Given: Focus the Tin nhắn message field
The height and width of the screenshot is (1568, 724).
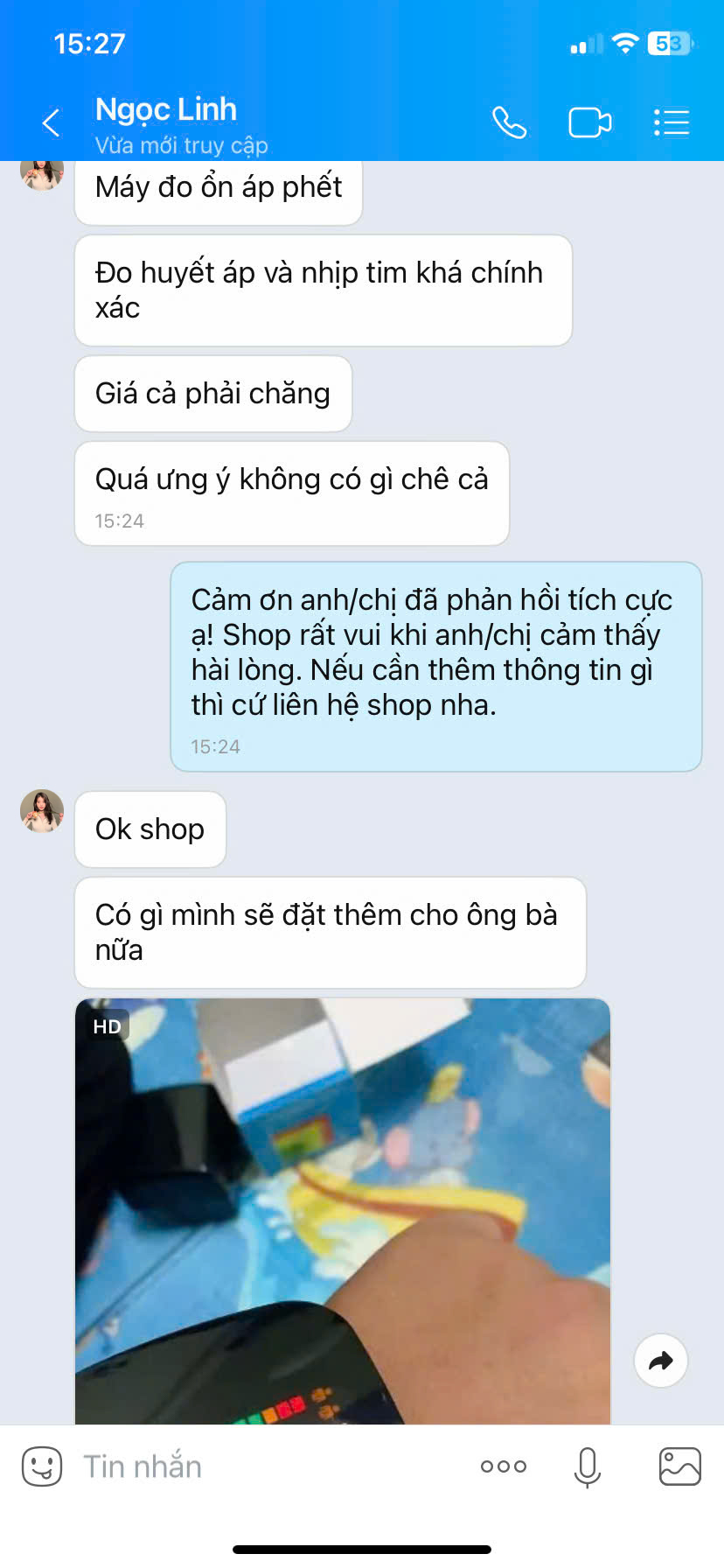Looking at the screenshot, I should (271, 1466).
